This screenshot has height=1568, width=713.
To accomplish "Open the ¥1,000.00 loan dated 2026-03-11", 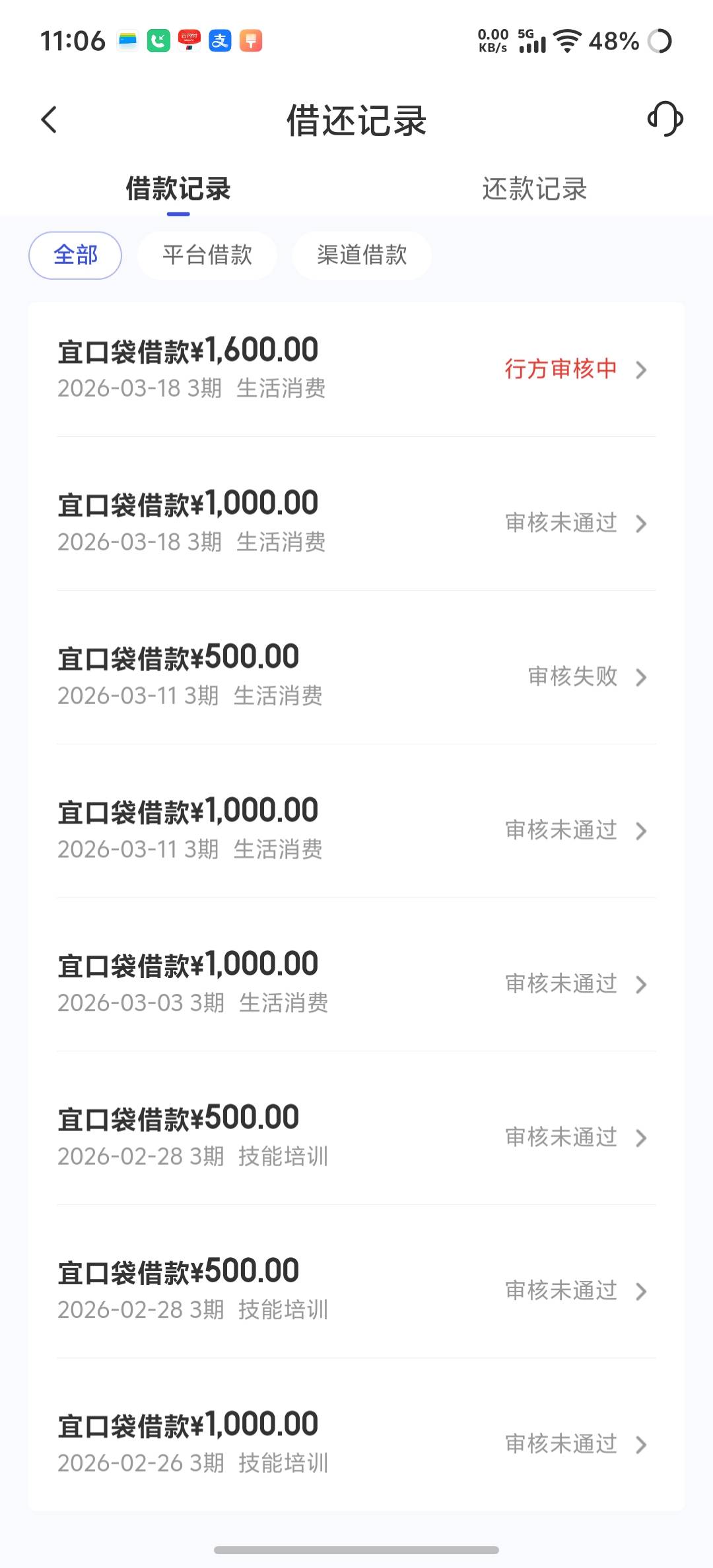I will coord(356,830).
